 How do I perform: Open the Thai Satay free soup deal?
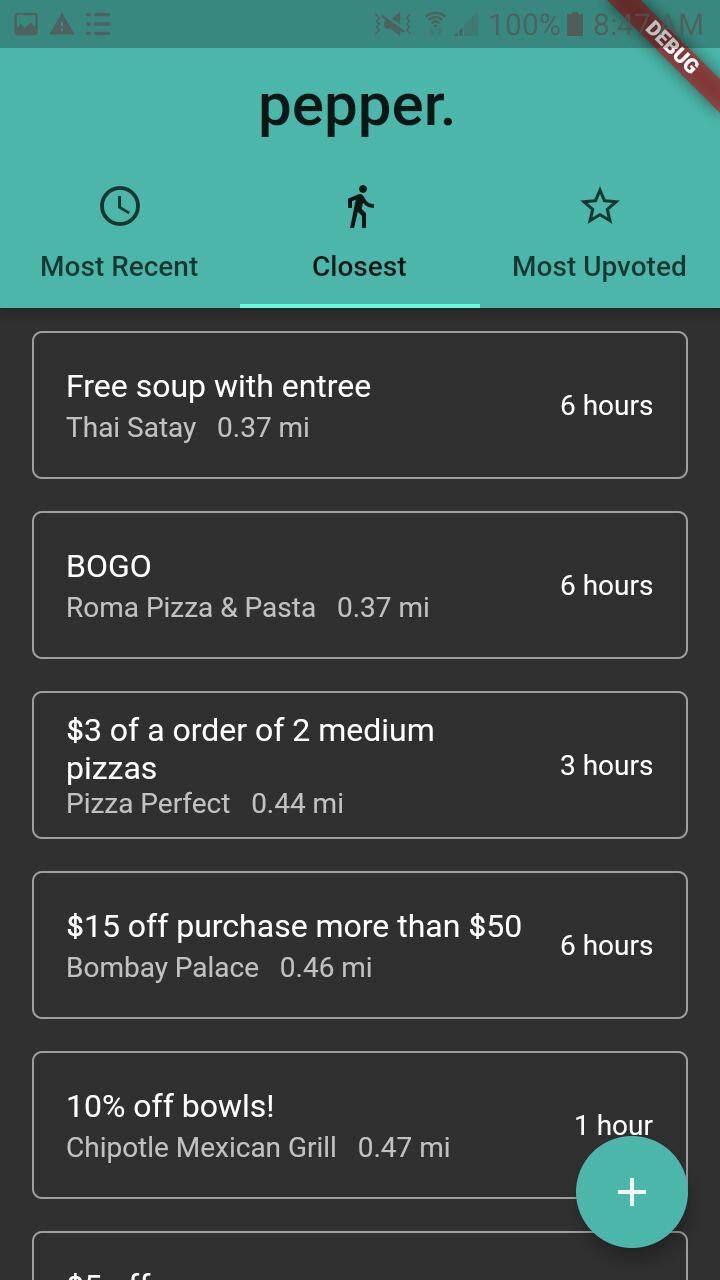360,405
